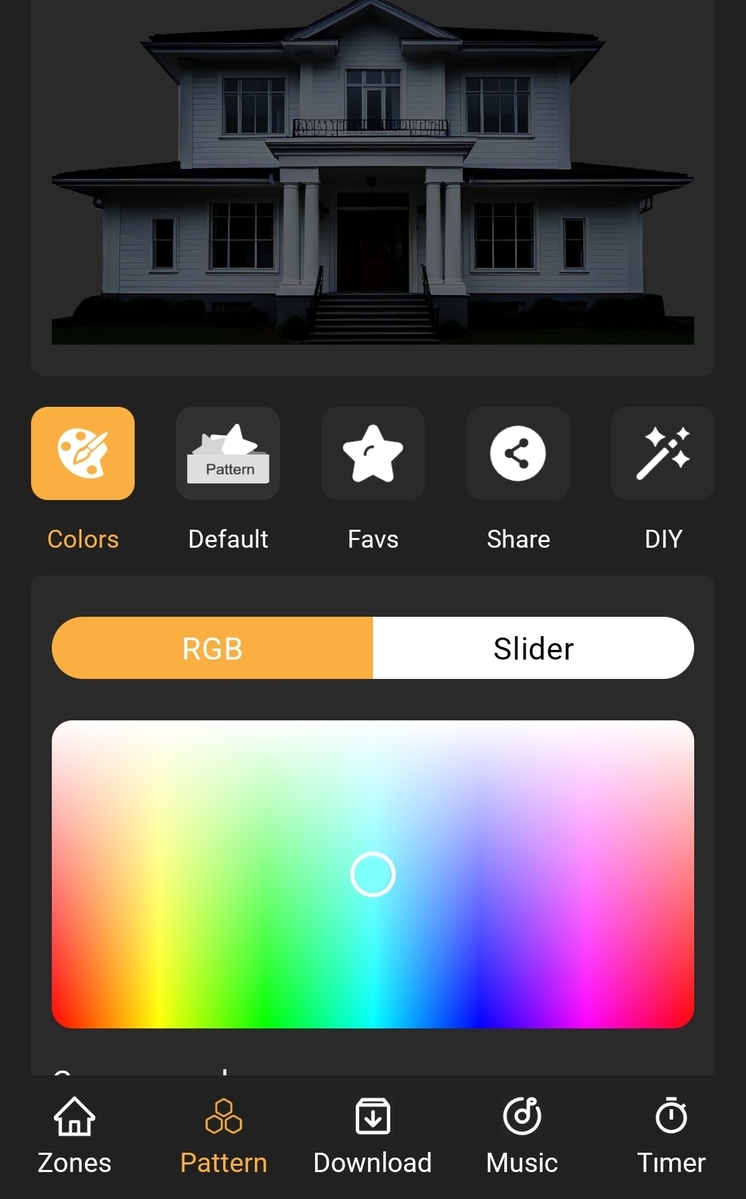The height and width of the screenshot is (1199, 746).
Task: Open the DIY magic wand tool
Action: [x=662, y=453]
